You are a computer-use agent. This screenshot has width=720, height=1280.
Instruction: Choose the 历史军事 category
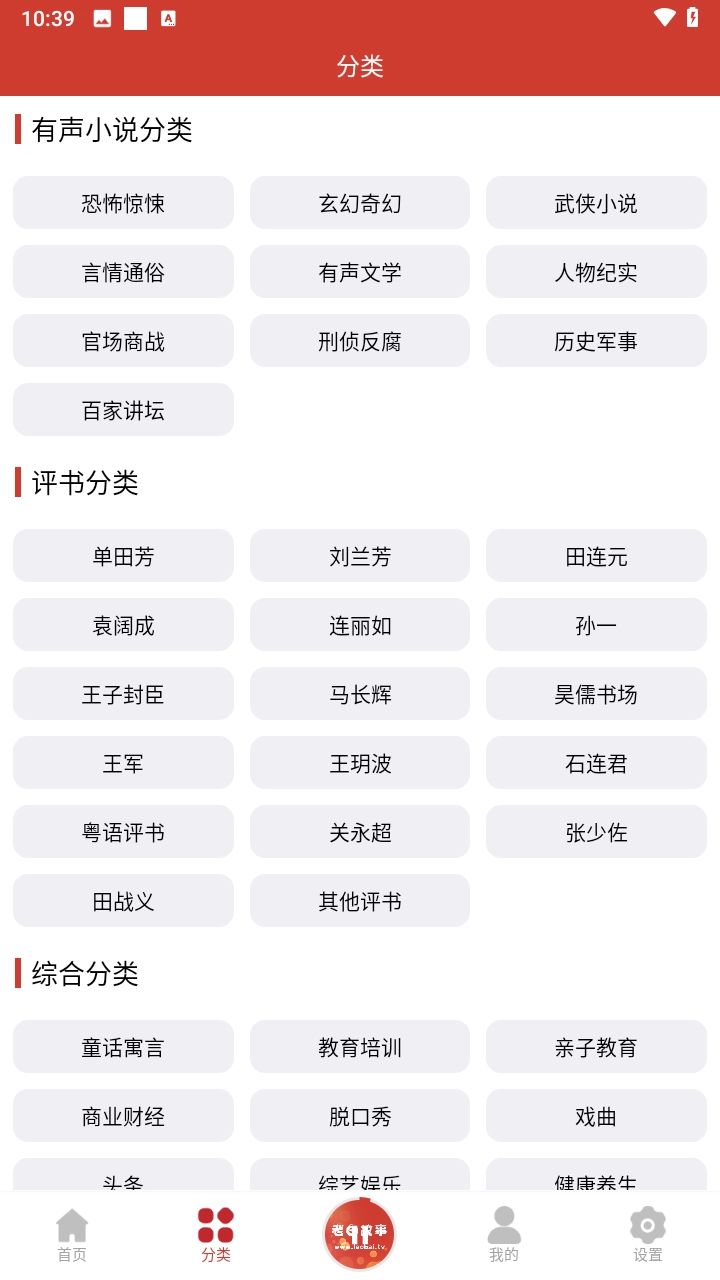coord(596,341)
